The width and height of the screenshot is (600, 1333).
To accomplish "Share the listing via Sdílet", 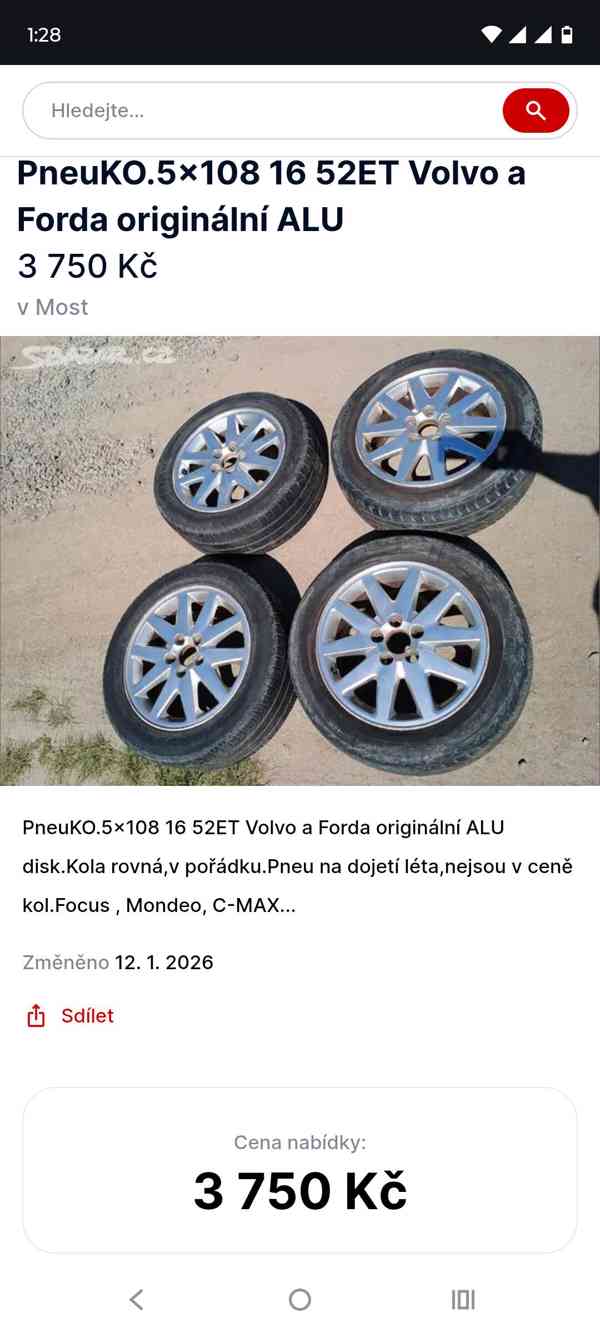I will coord(69,1016).
